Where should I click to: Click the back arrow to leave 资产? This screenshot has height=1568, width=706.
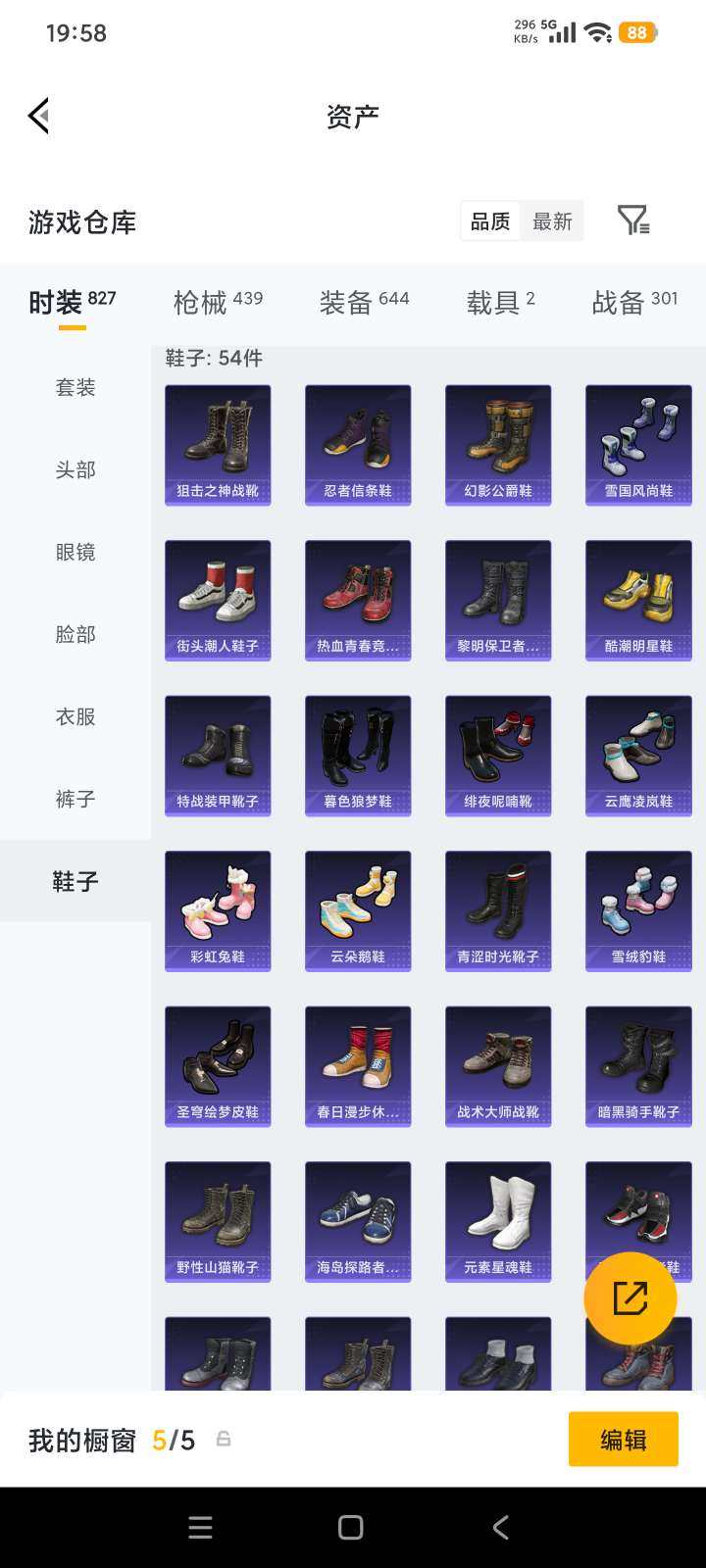(x=39, y=115)
